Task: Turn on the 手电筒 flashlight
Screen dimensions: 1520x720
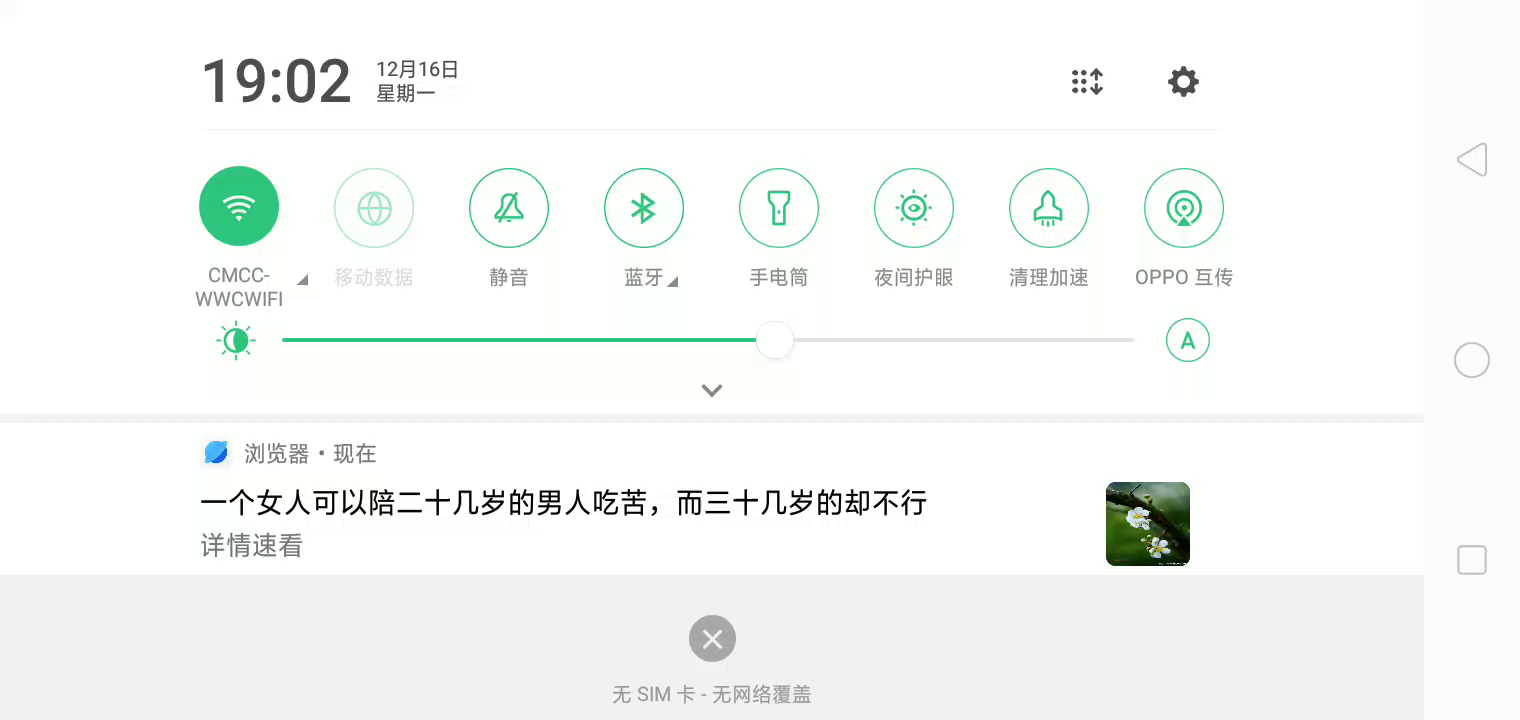Action: [x=778, y=208]
